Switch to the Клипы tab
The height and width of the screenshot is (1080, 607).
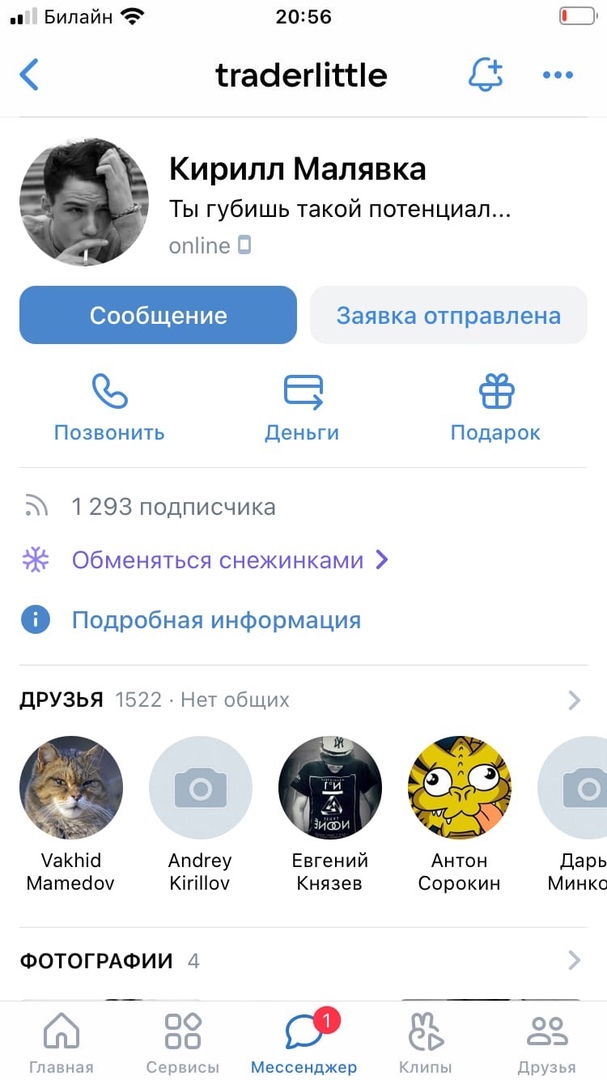[425, 1042]
